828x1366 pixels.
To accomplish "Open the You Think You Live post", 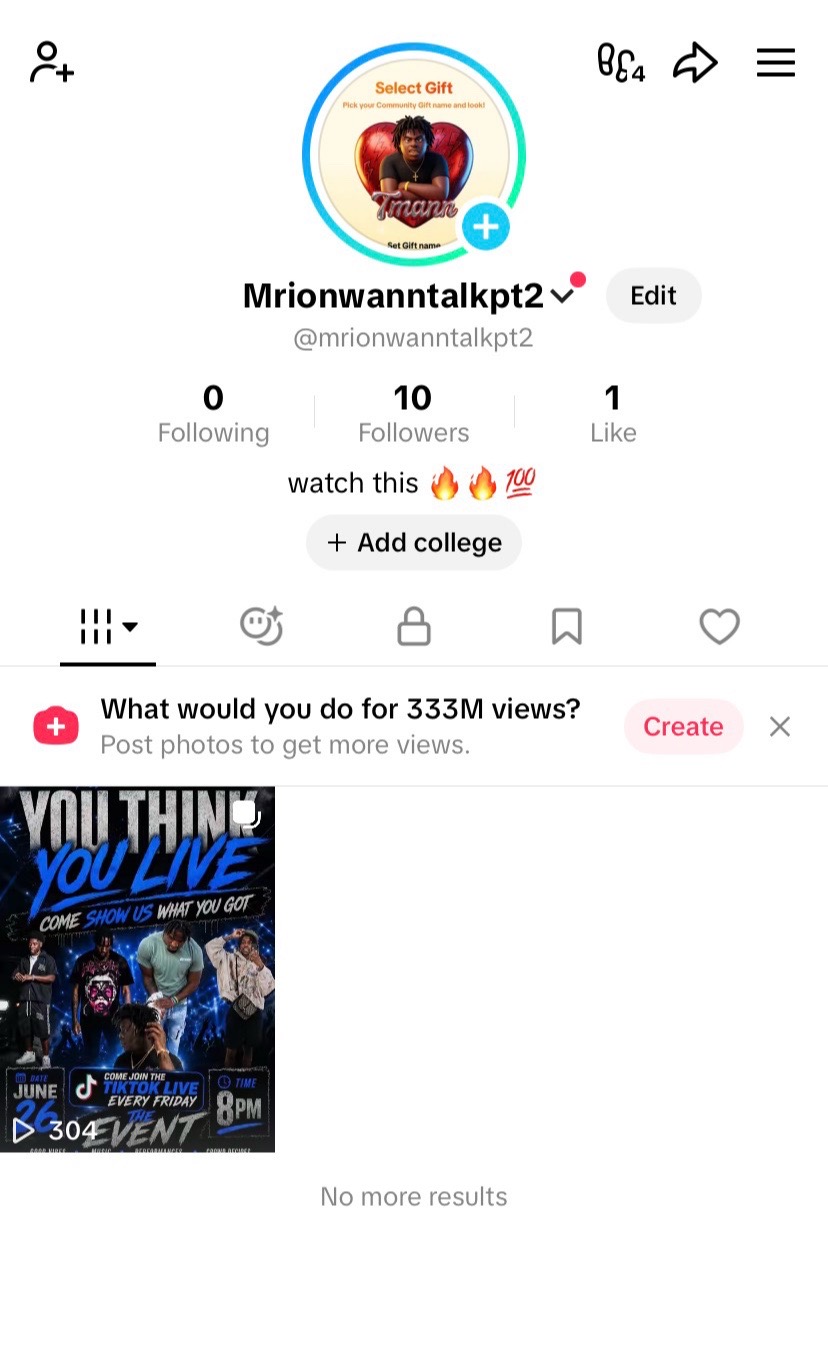I will coord(137,969).
